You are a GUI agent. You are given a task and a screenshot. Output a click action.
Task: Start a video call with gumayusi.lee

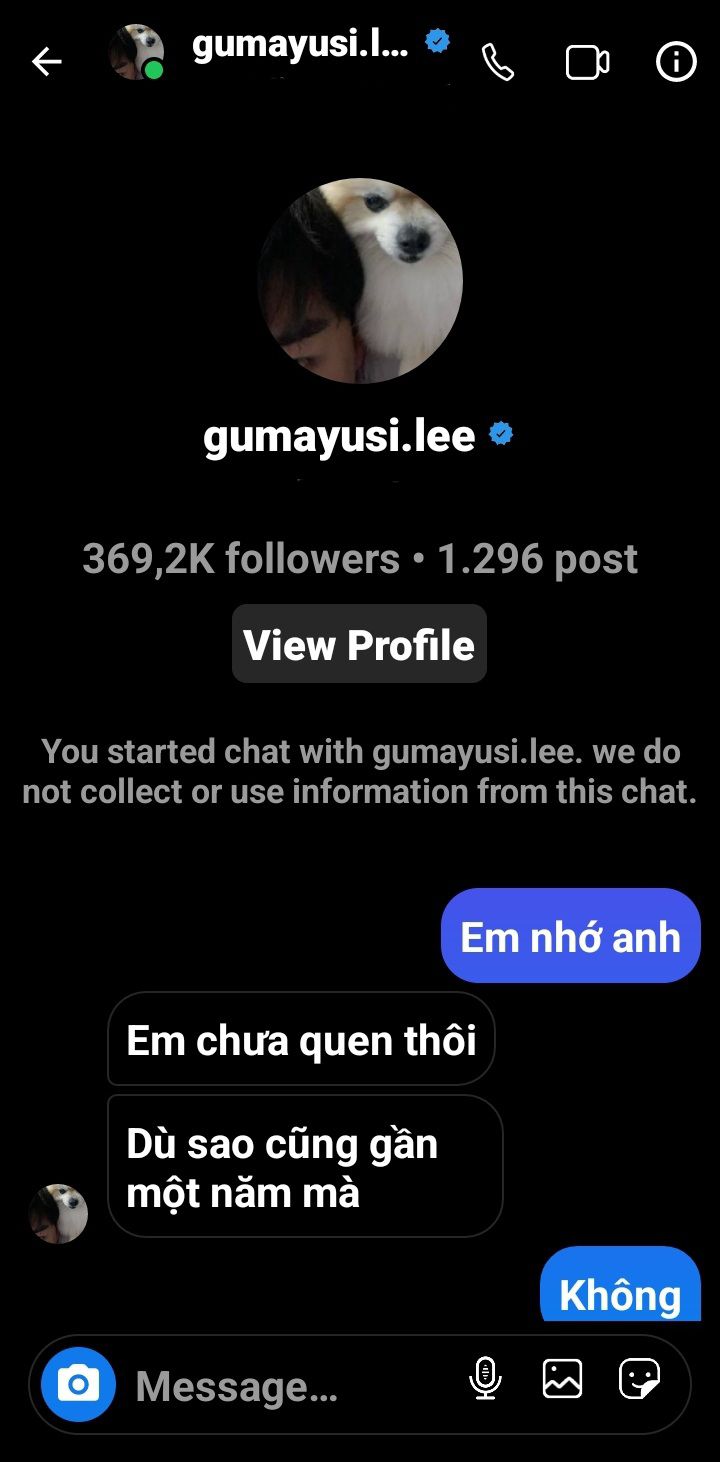tap(587, 62)
